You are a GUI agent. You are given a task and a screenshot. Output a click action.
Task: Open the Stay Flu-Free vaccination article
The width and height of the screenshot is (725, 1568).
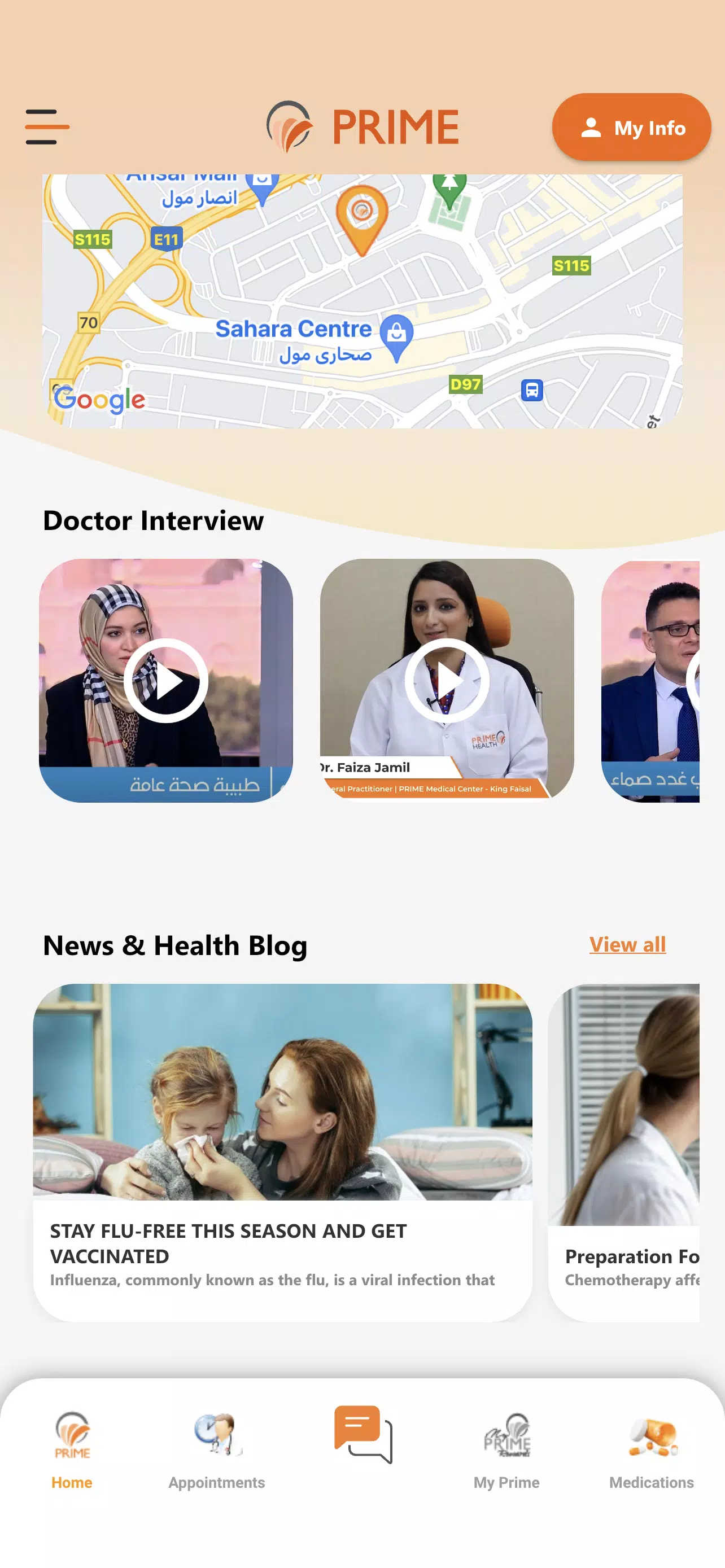pos(282,1151)
